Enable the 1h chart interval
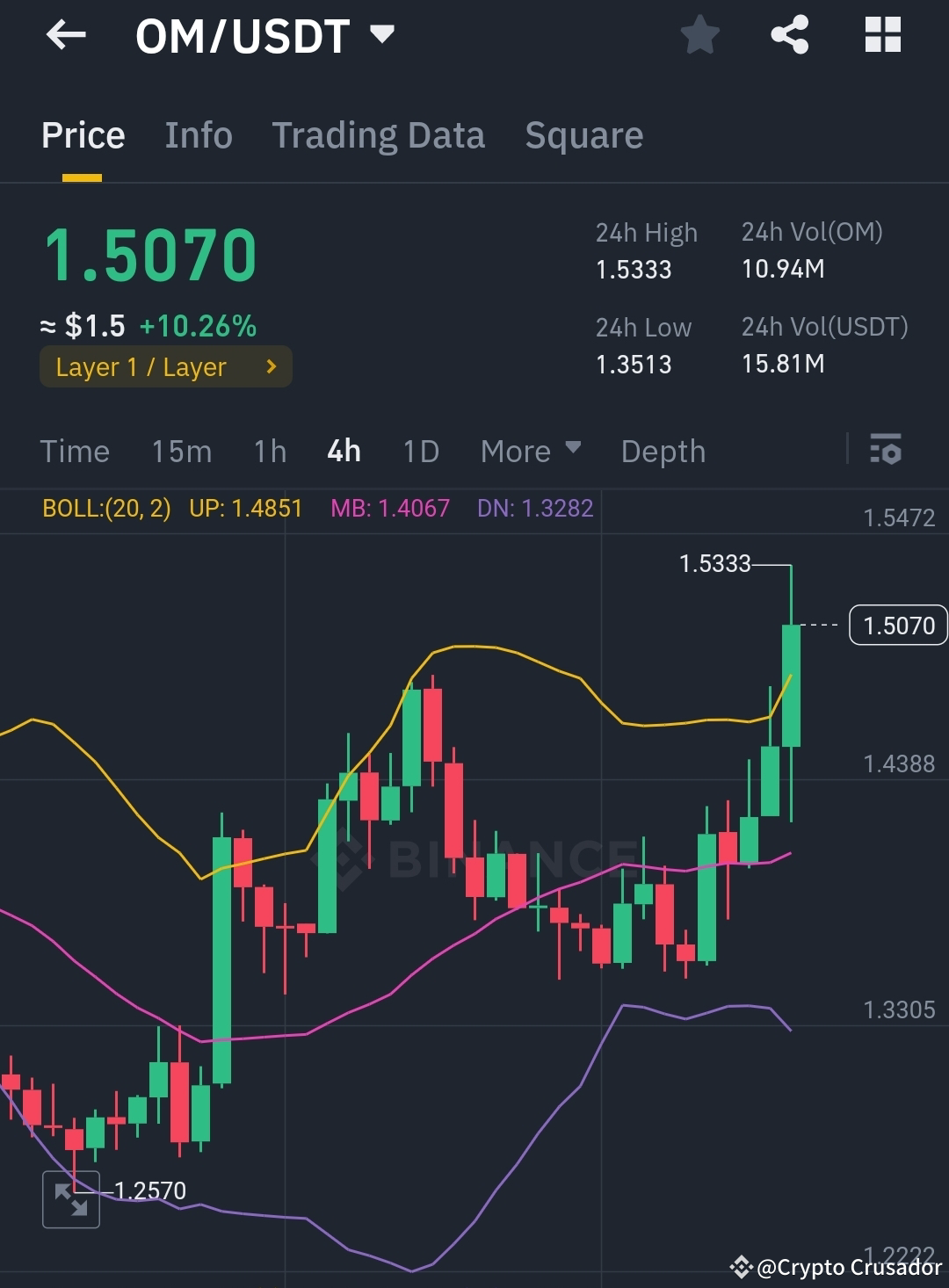This screenshot has width=949, height=1288. 269,451
